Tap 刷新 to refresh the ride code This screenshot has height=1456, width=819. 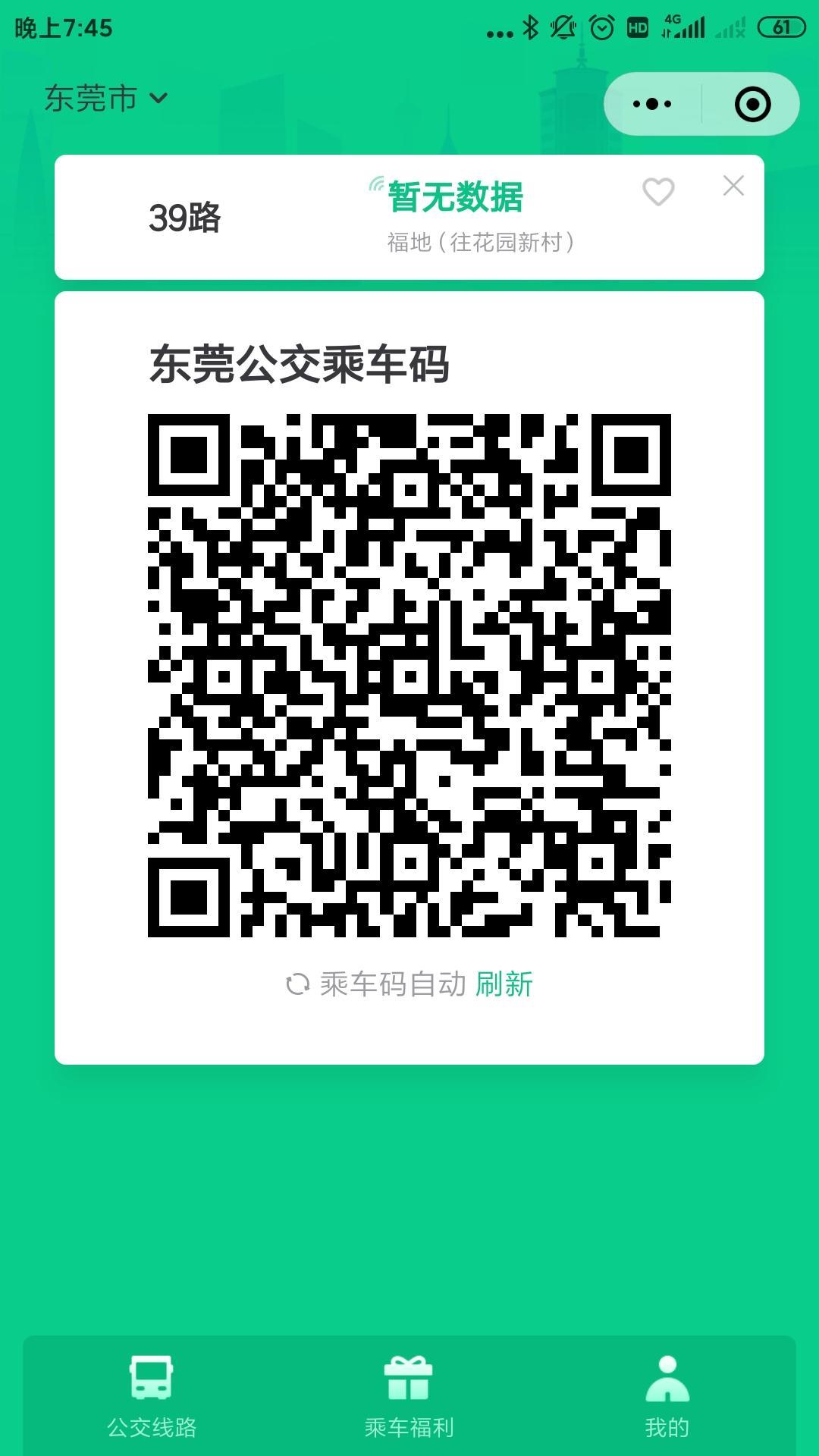pyautogui.click(x=504, y=984)
